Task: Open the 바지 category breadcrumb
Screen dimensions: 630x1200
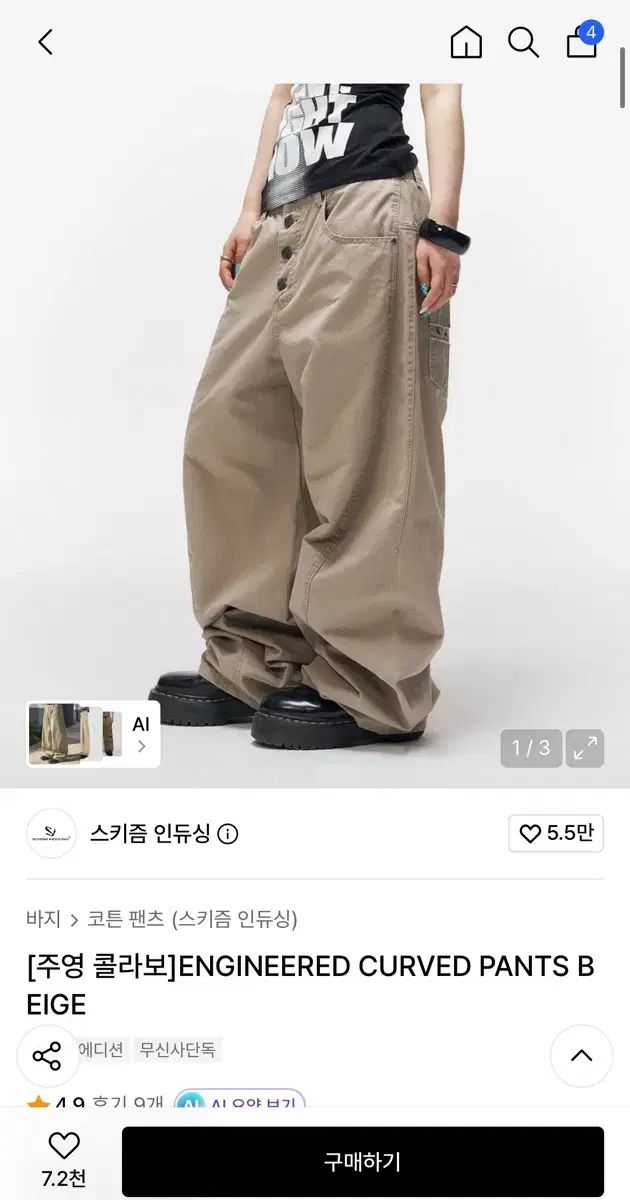Action: click(x=44, y=919)
